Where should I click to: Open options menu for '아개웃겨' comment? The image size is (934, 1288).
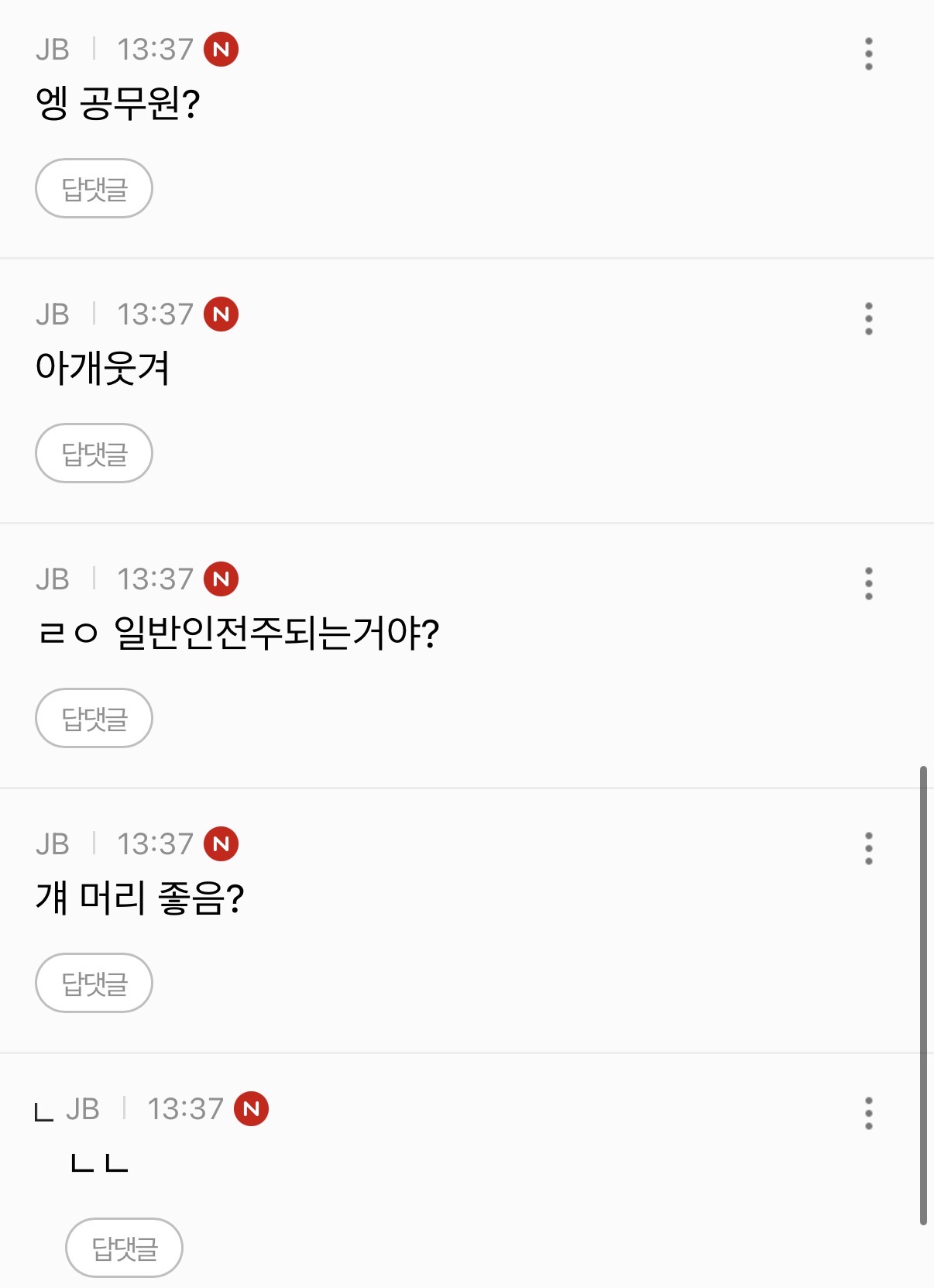[x=869, y=318]
